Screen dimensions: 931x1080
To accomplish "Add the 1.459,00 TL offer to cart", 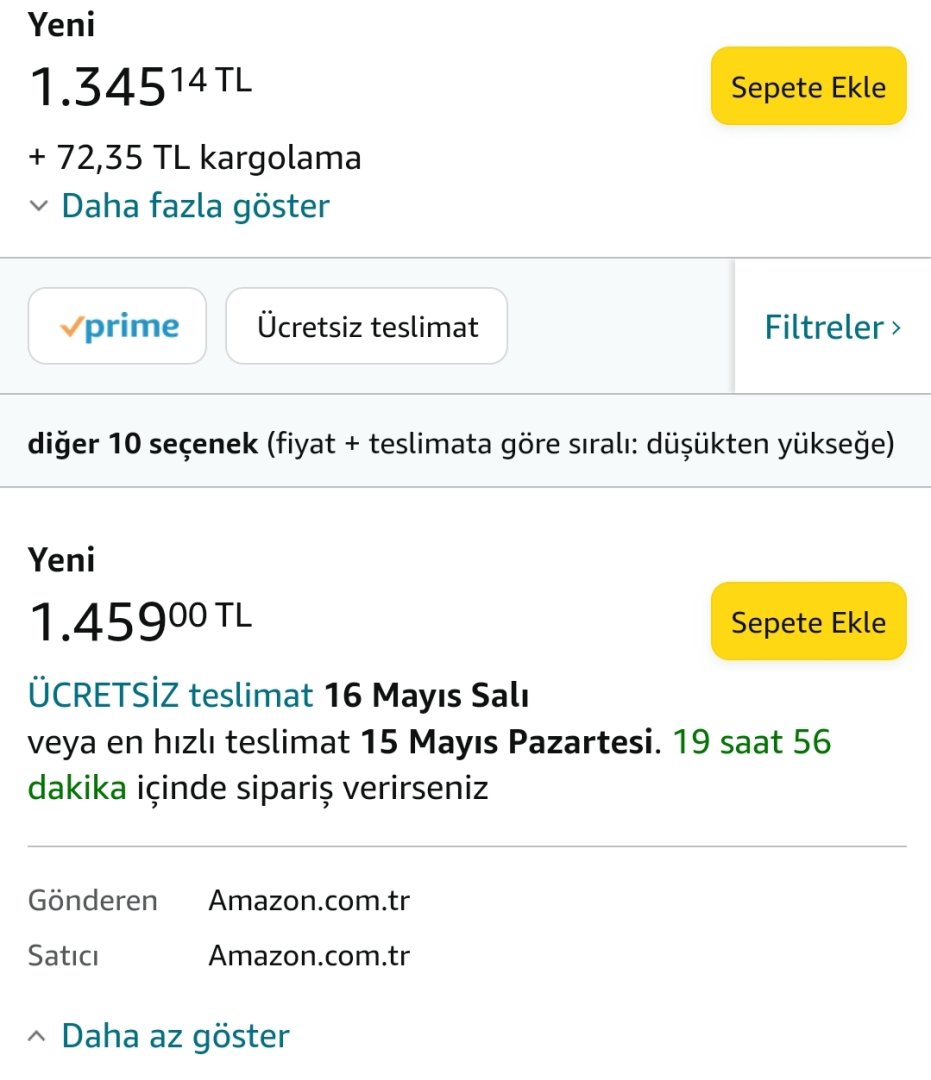I will 808,622.
